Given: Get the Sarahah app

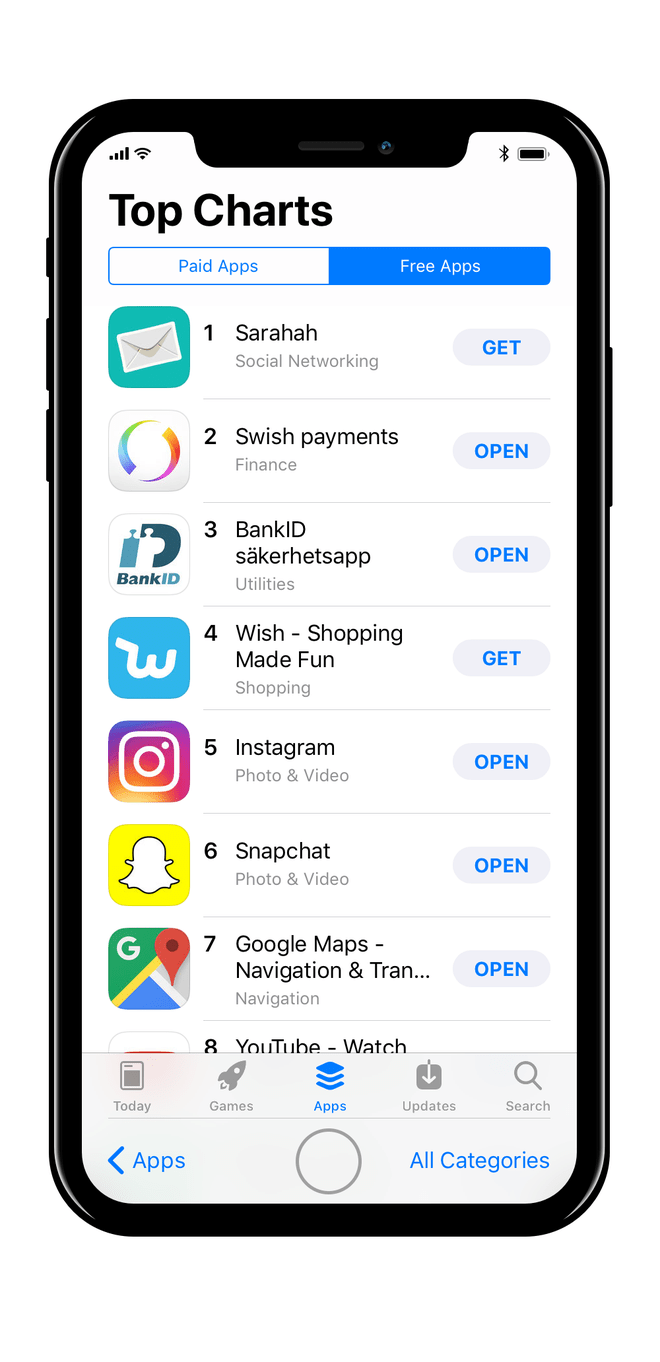Looking at the screenshot, I should pos(501,348).
